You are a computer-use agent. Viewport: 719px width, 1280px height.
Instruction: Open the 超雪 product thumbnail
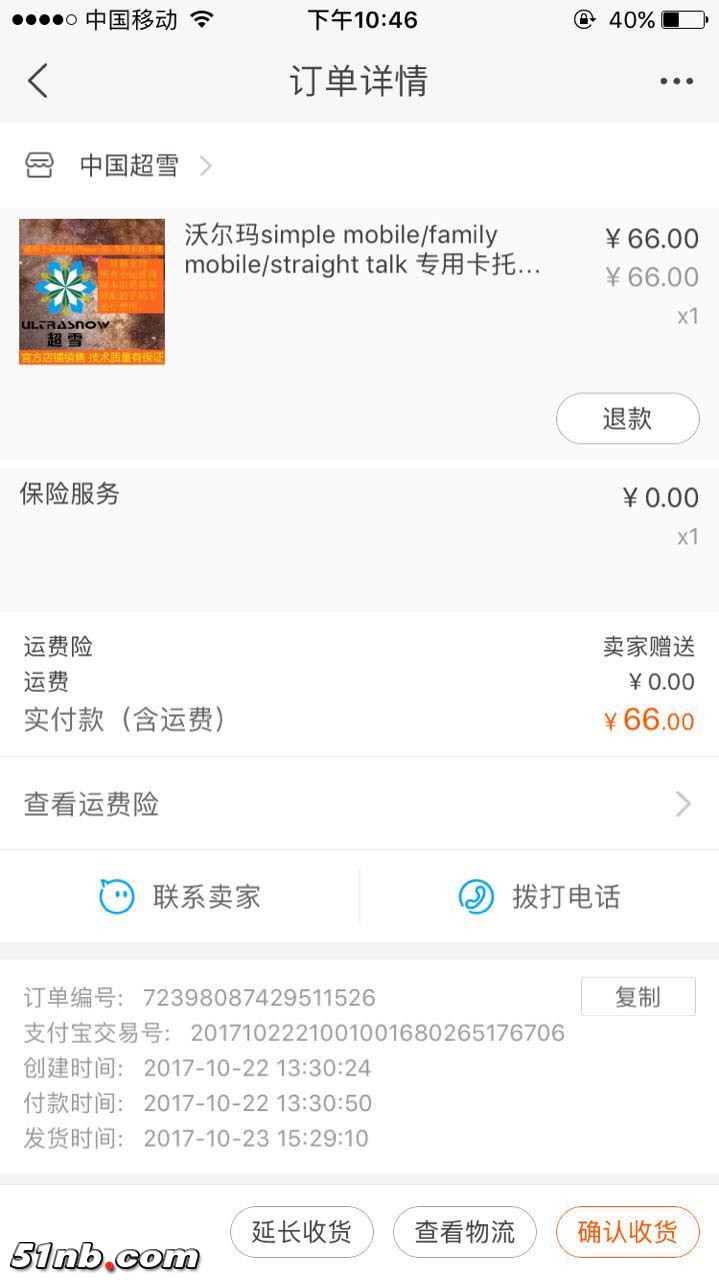92,291
